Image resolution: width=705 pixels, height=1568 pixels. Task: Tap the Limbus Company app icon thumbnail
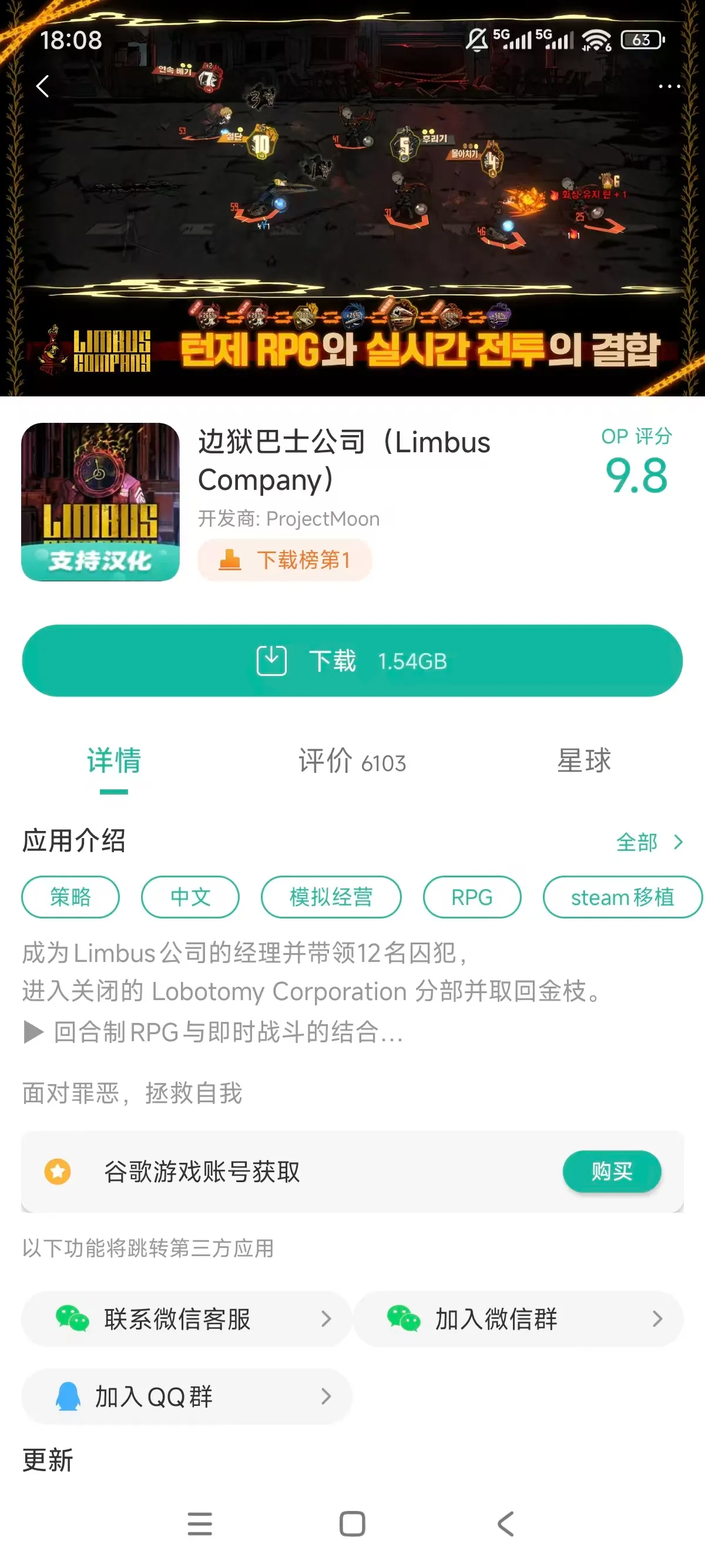coord(99,502)
